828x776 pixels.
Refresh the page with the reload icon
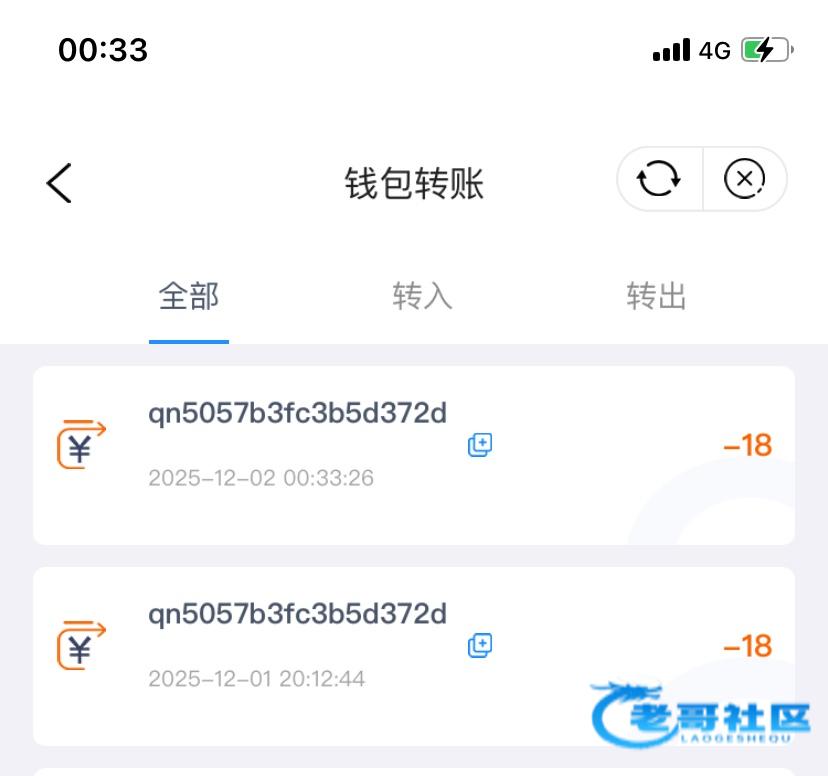pyautogui.click(x=659, y=180)
